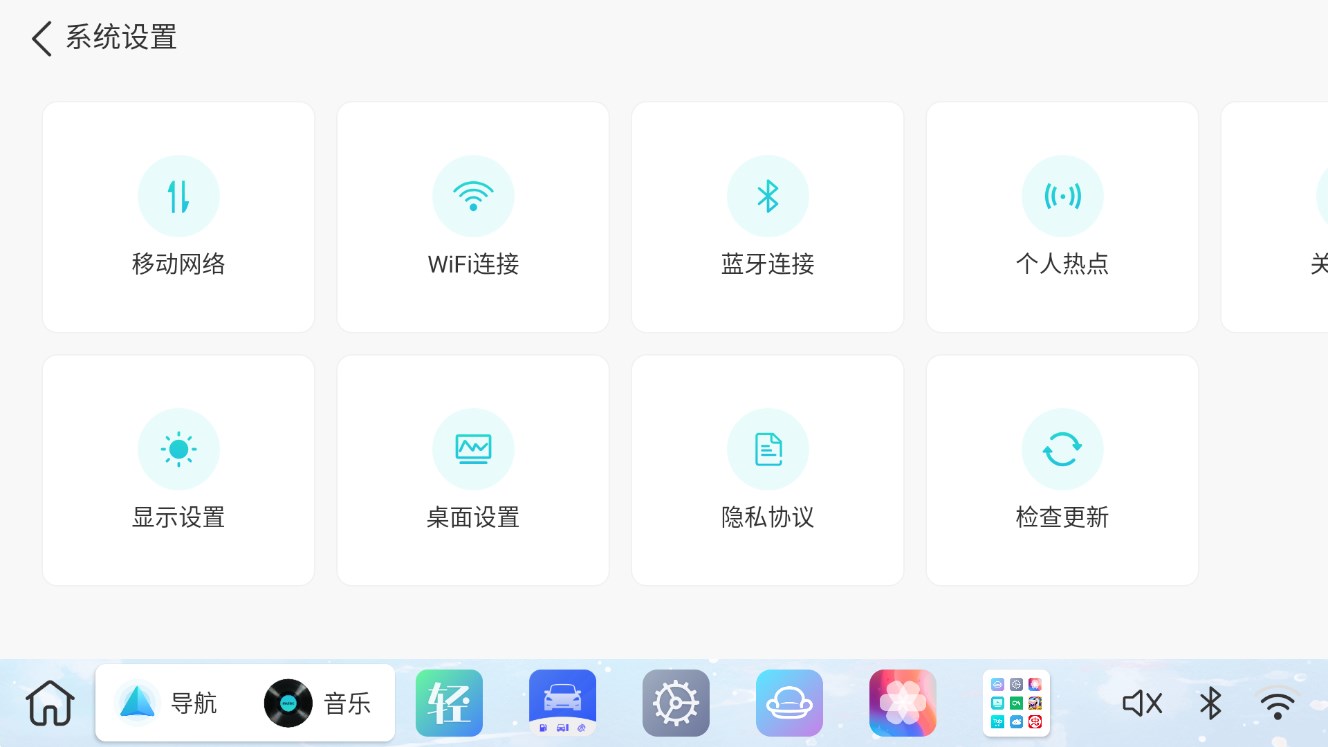Tap the home icon in dock

[x=50, y=703]
